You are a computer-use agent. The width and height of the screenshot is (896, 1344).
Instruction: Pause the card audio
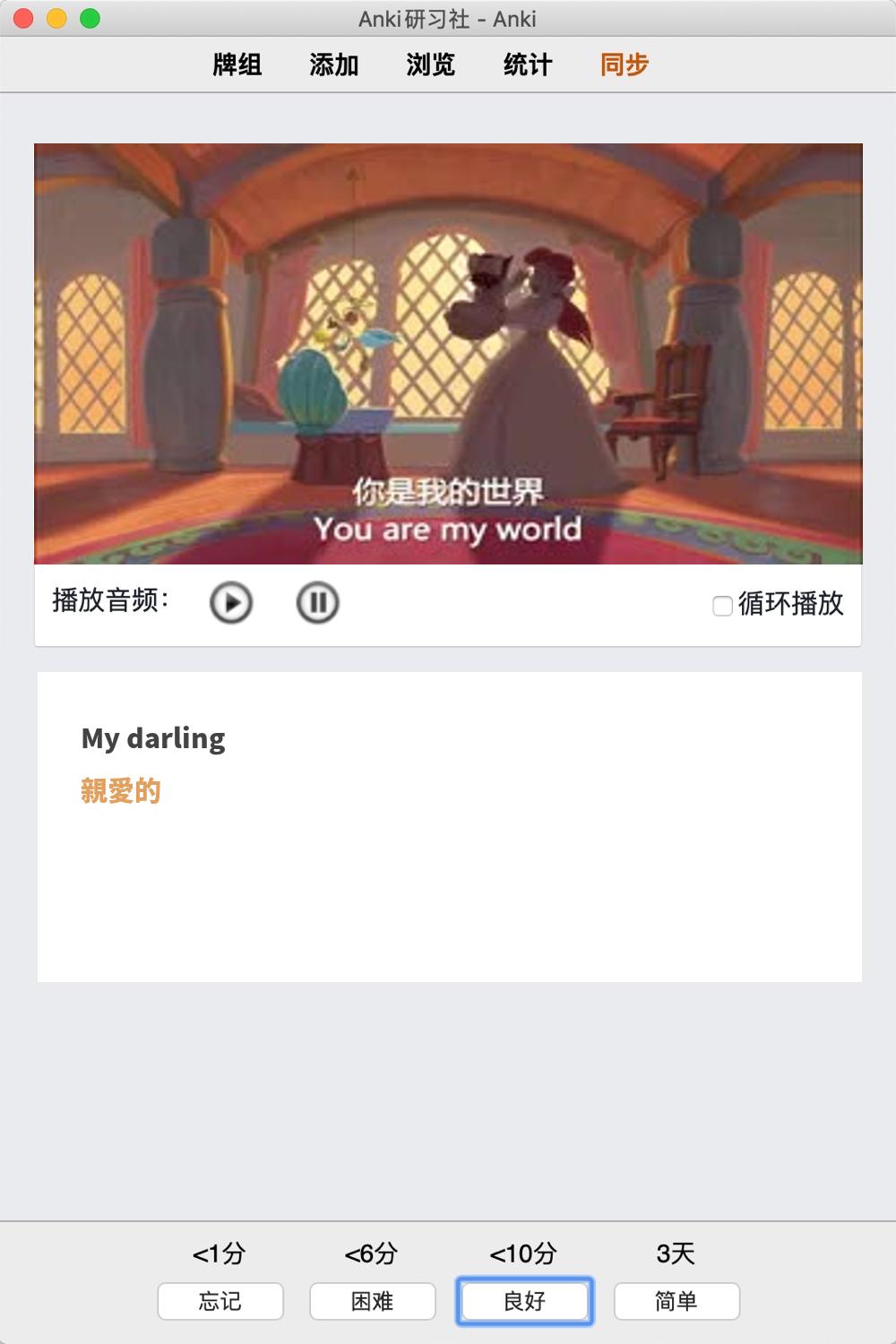pyautogui.click(x=317, y=603)
